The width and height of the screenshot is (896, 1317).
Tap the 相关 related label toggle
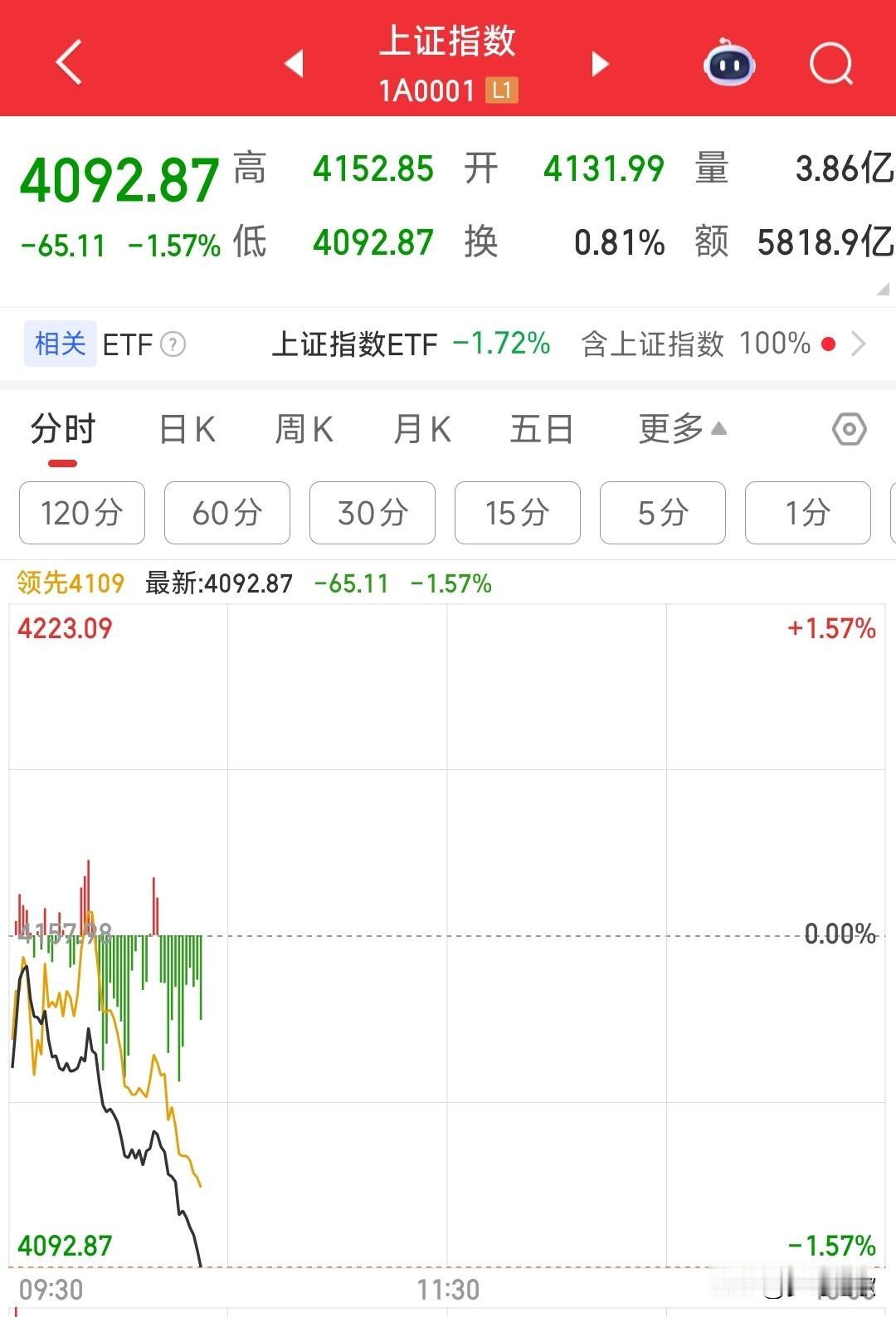pos(59,344)
